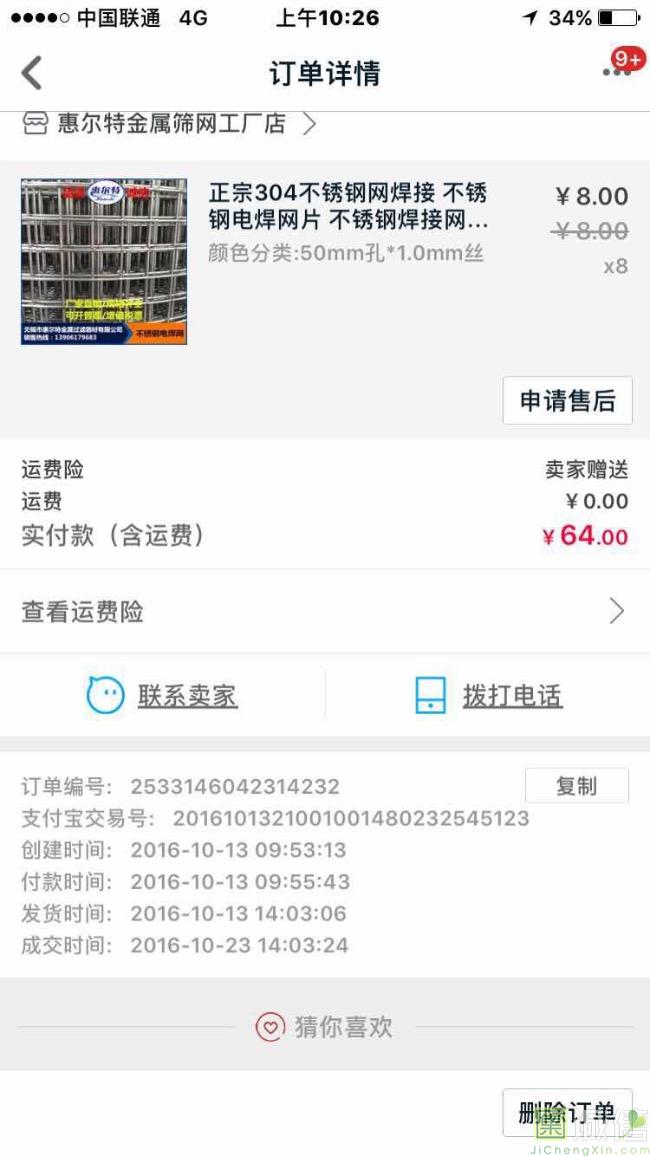This screenshot has height=1156, width=650.
Task: Go back from order details
Action: [32, 73]
